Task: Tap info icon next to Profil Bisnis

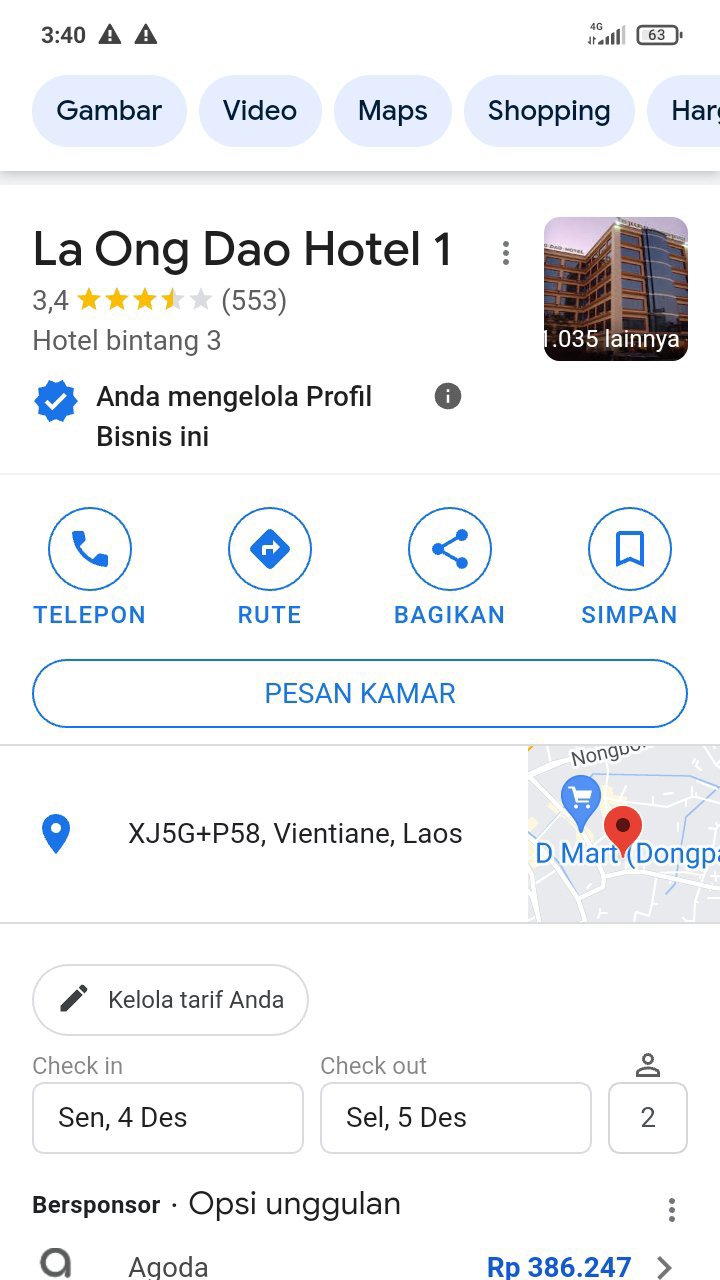Action: click(x=448, y=397)
